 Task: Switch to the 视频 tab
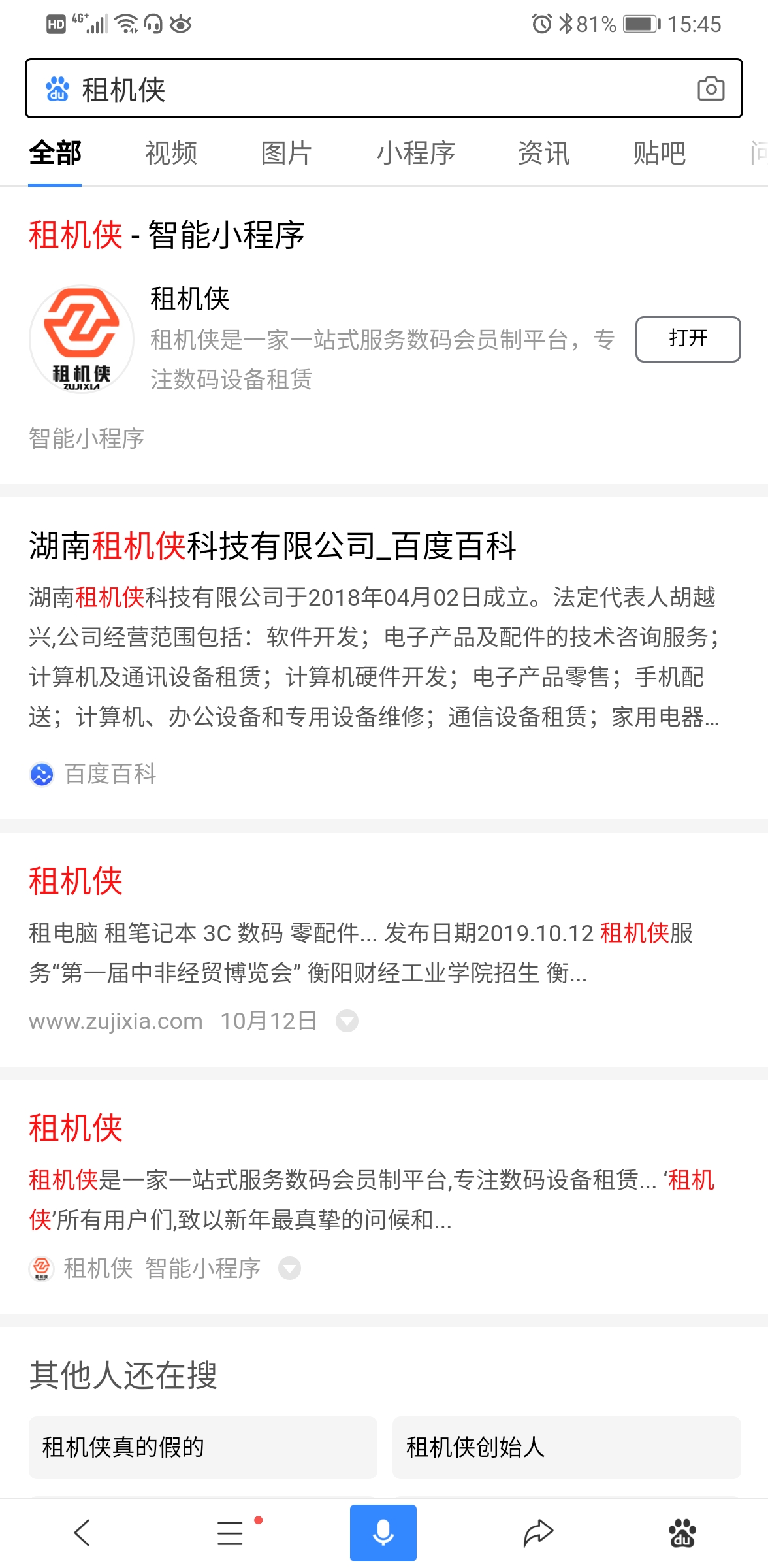coord(171,154)
